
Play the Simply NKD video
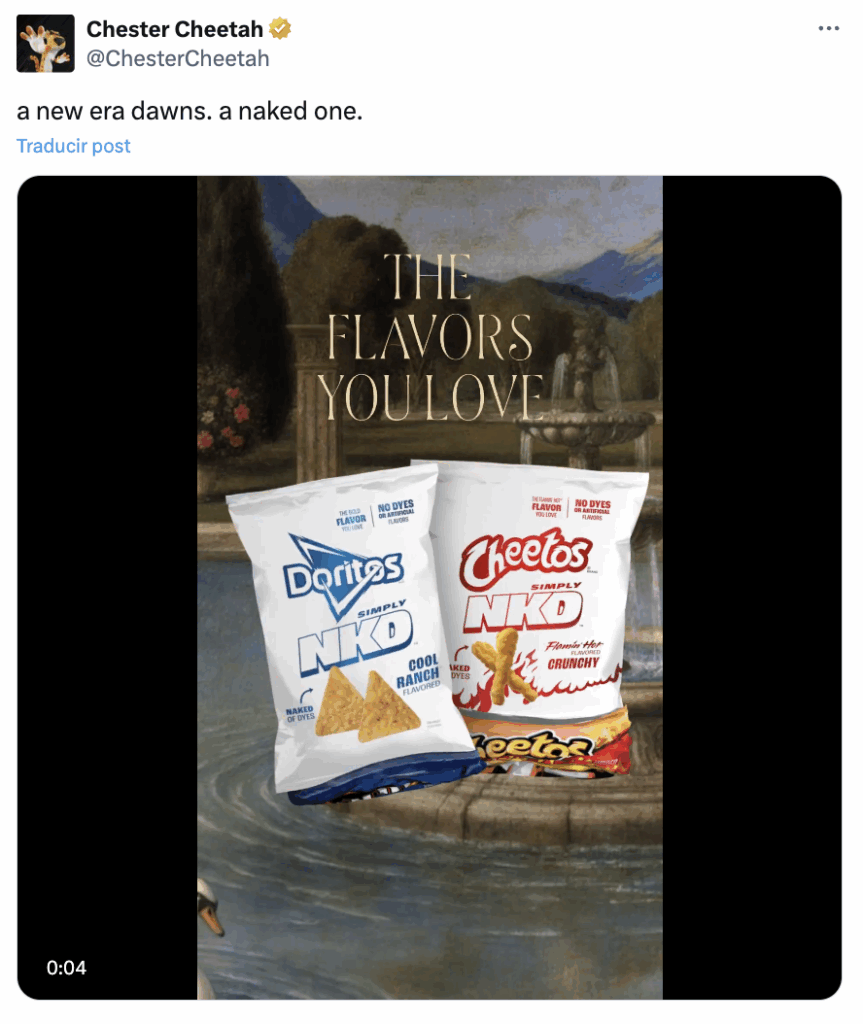(429, 588)
